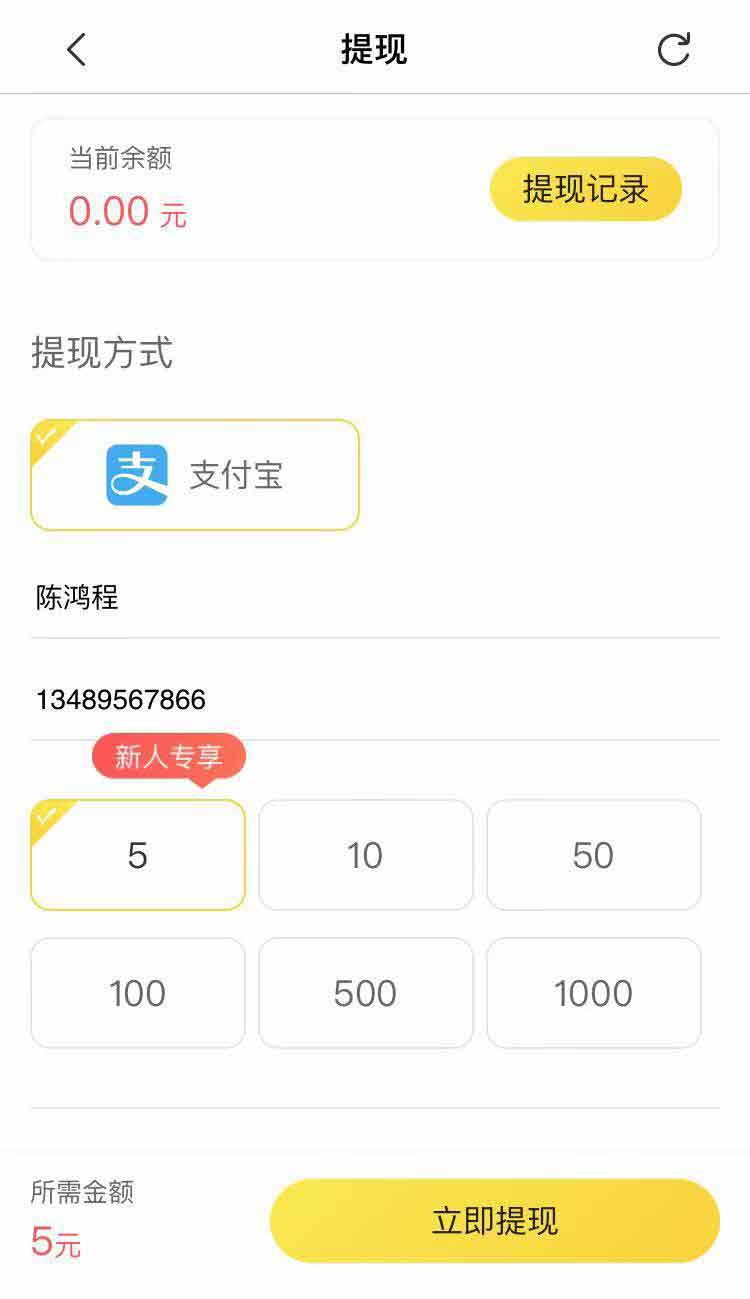Tap 立即提现 to withdraw now
This screenshot has height=1299, width=750.
(495, 1221)
